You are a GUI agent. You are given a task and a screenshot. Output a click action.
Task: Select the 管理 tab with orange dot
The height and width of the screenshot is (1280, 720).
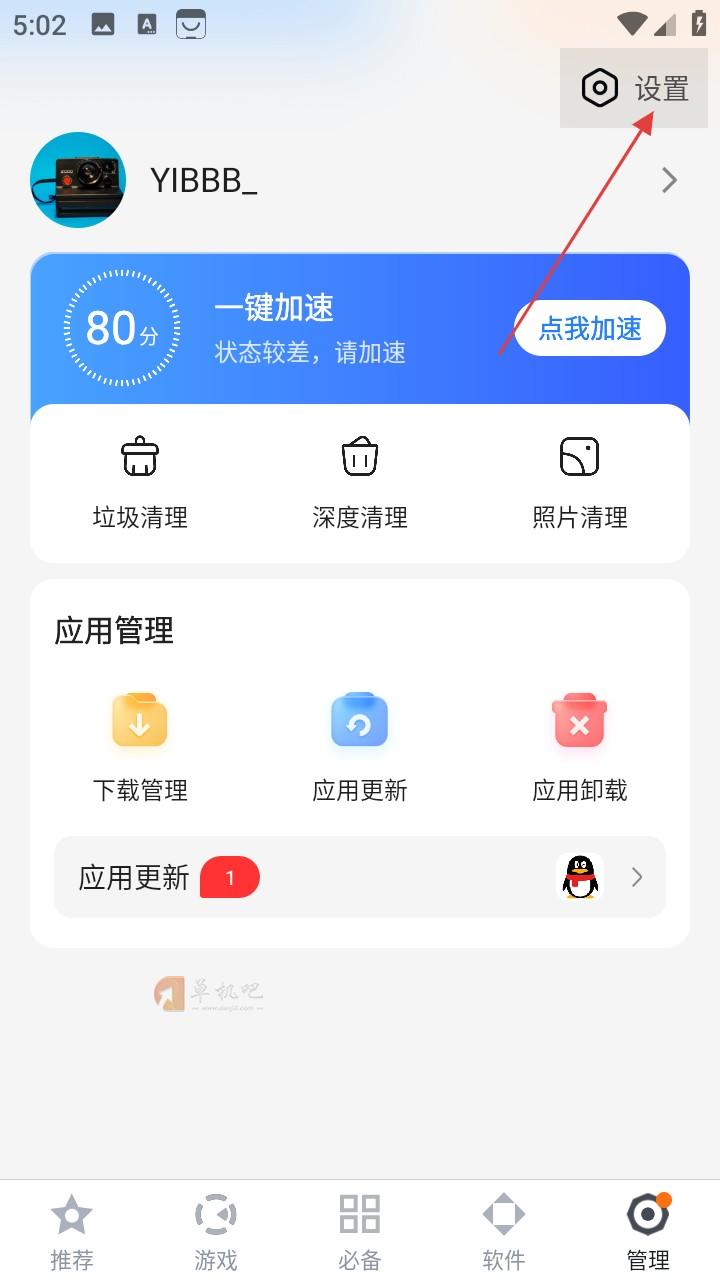(x=647, y=1227)
